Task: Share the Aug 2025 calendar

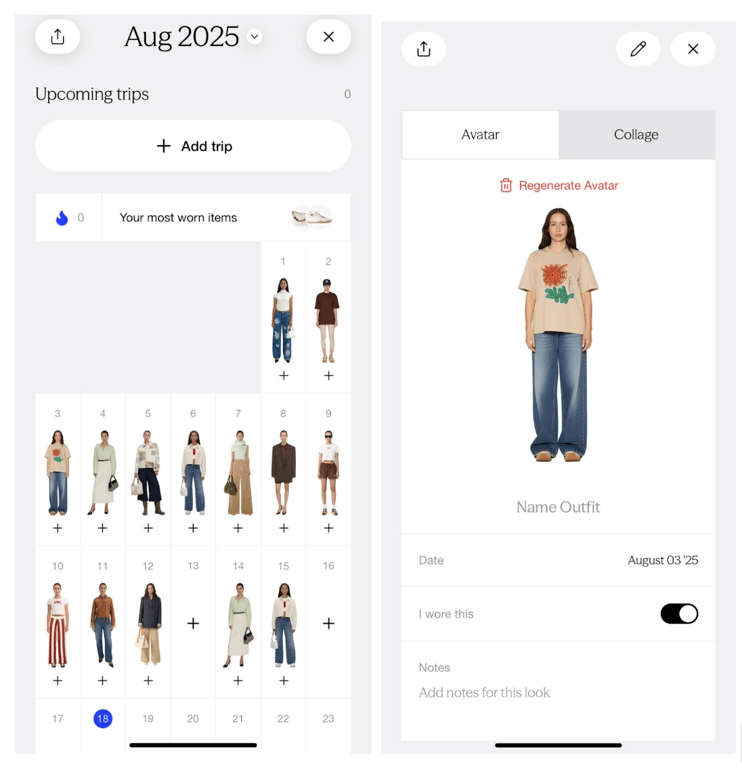Action: click(57, 37)
